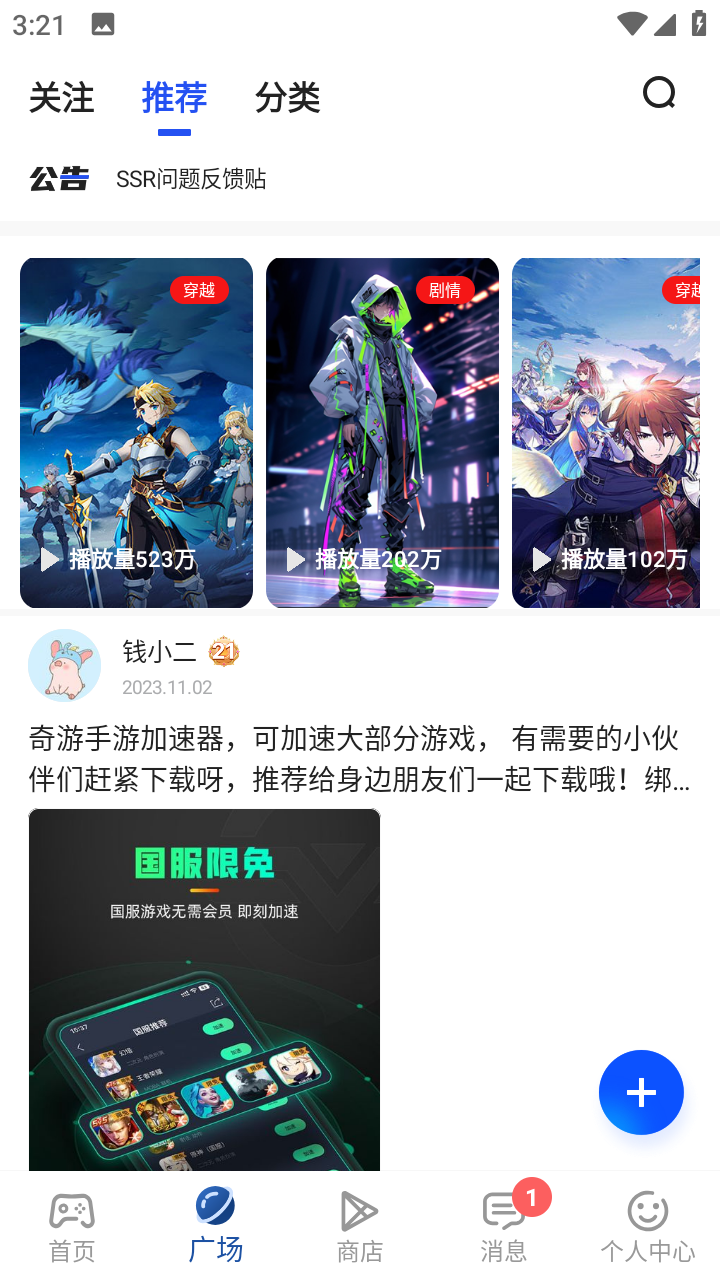This screenshot has height=1280, width=720.
Task: Open the video with 播放量523万
Action: tap(136, 432)
